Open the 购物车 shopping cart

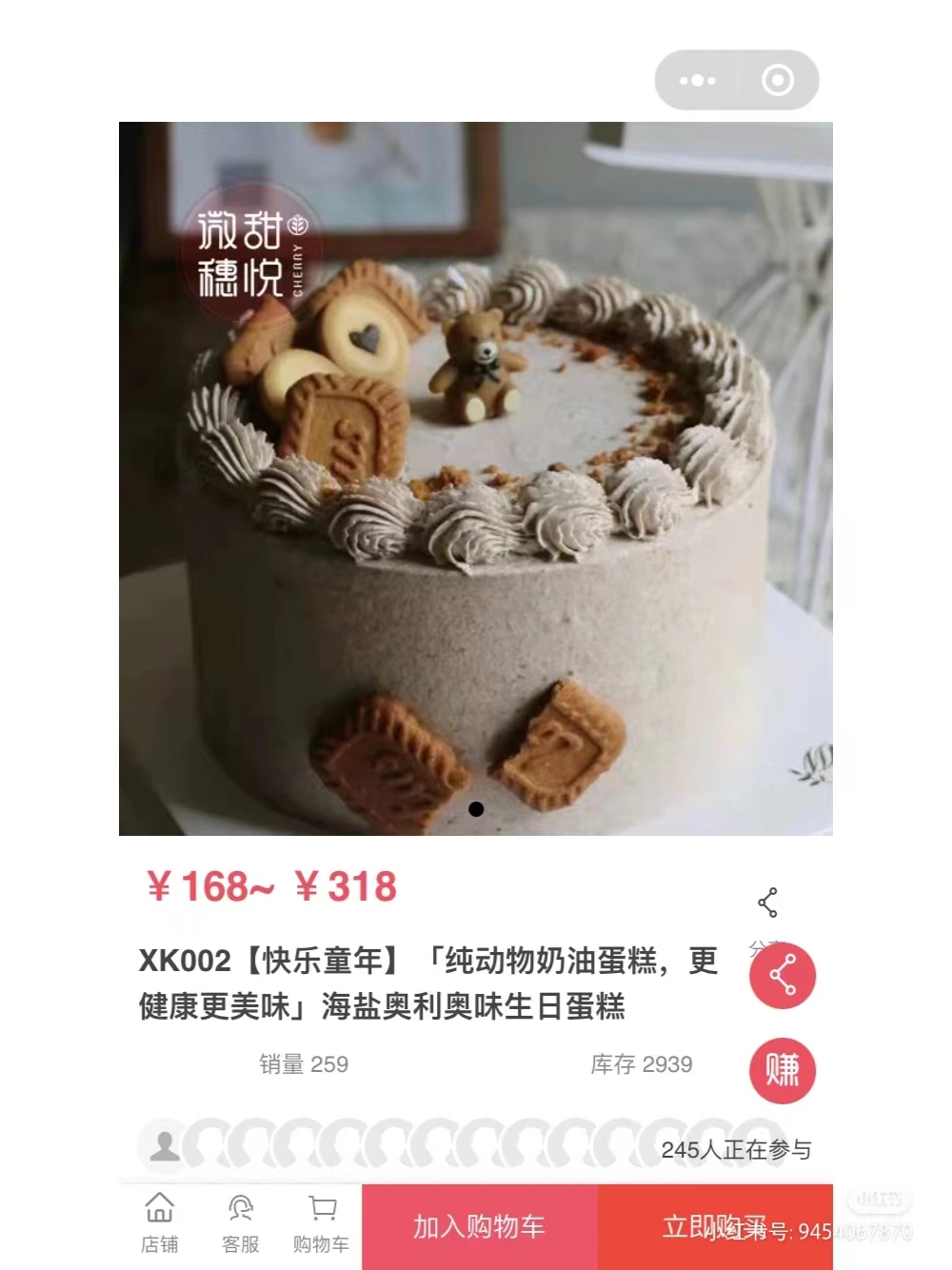click(321, 1224)
